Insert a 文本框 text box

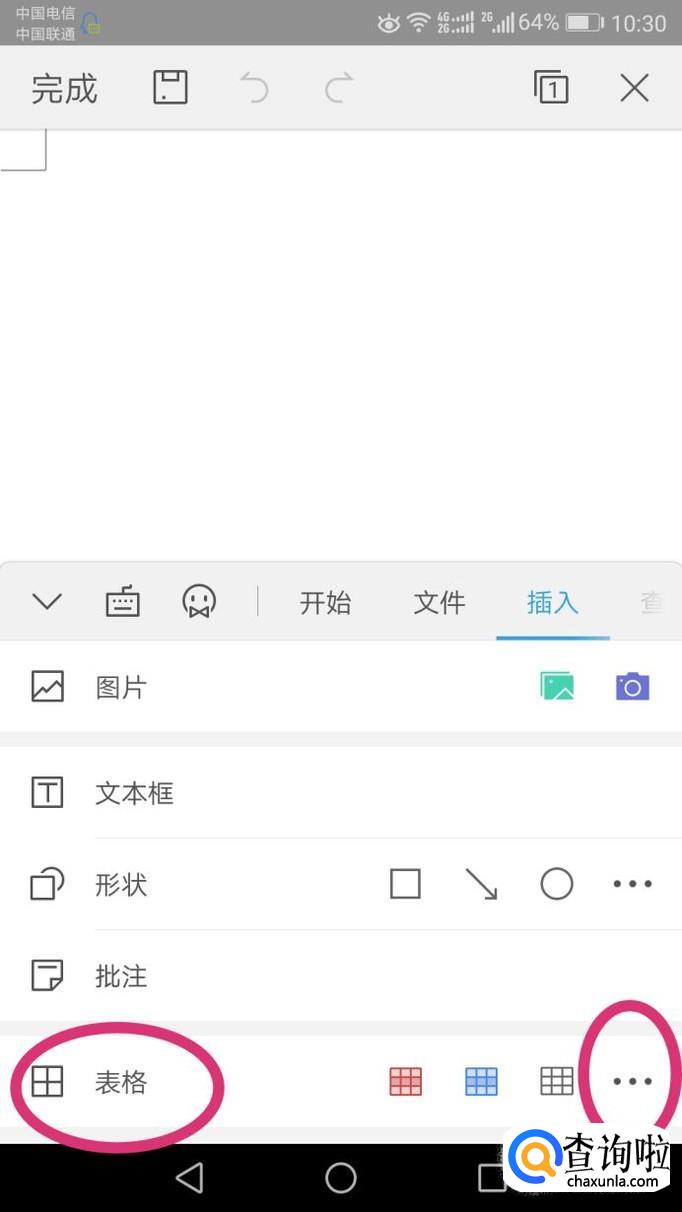tap(134, 794)
